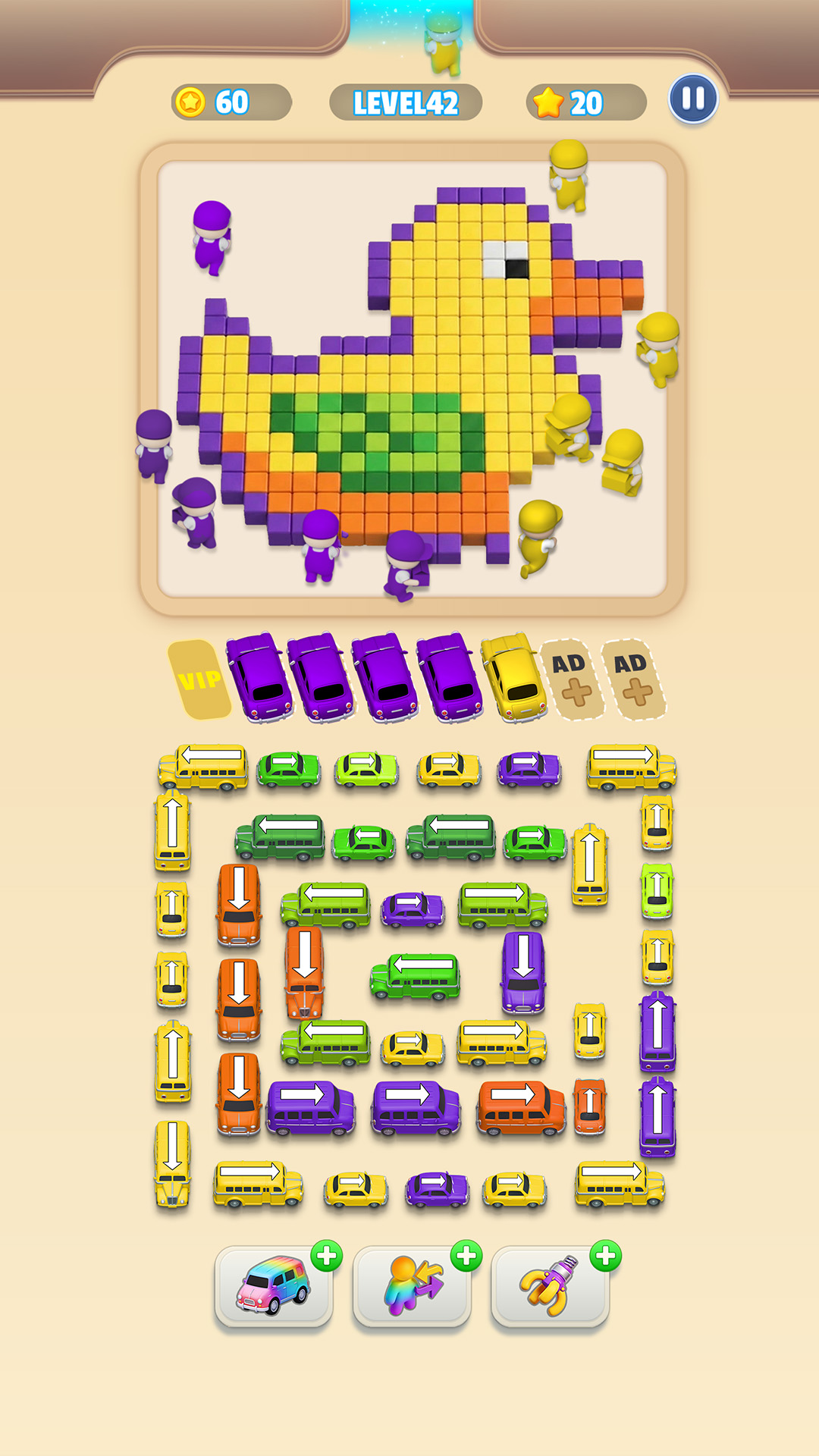Tap the purple car in the top row
Viewport: 819px width, 1456px height.
coord(529,769)
